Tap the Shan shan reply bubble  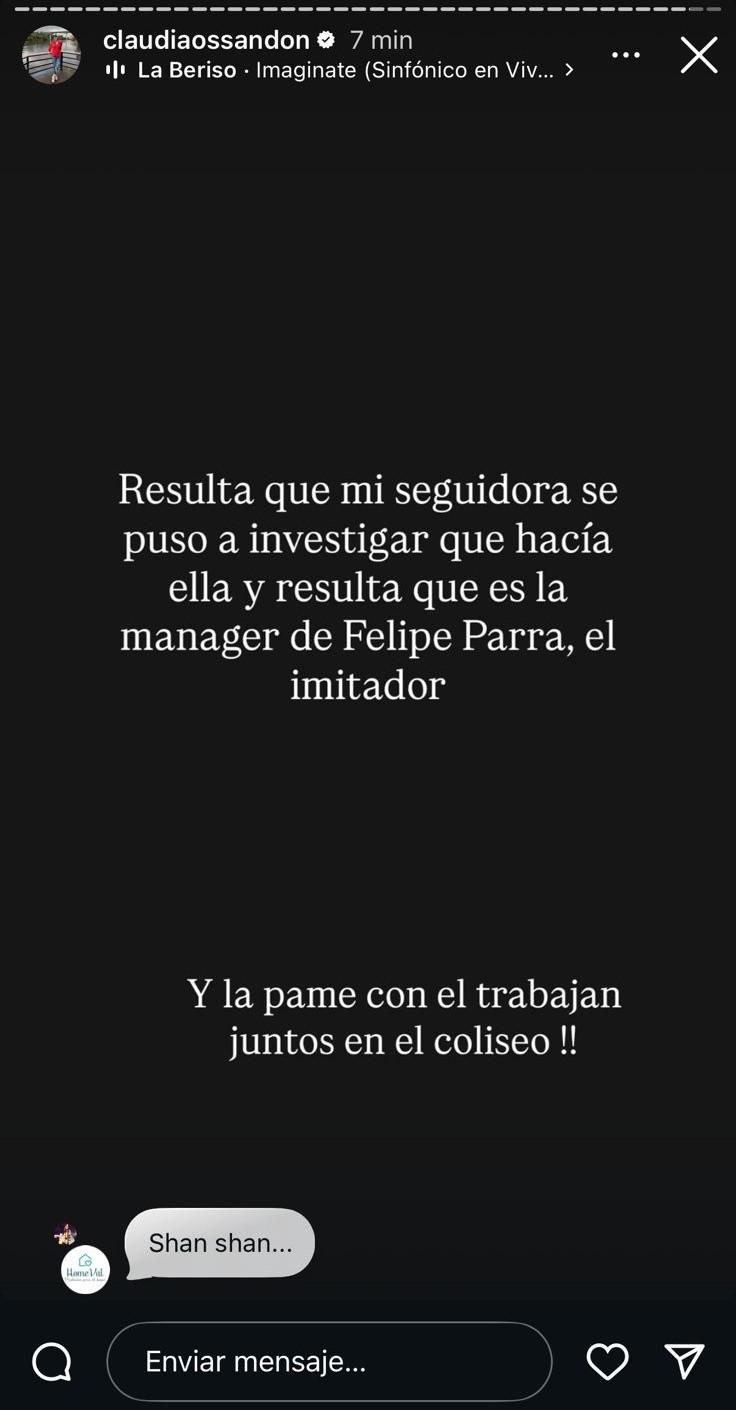(219, 1243)
